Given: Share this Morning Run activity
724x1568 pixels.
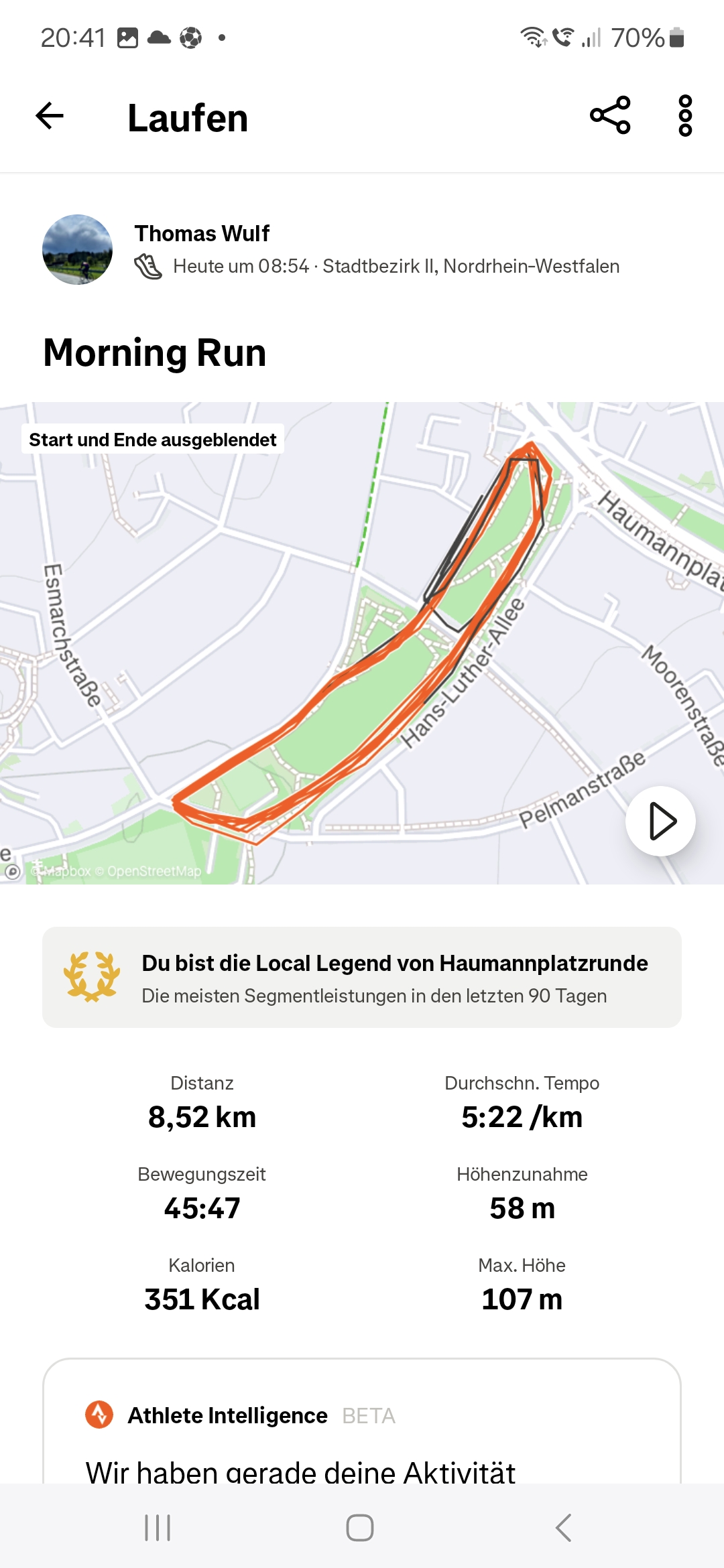Looking at the screenshot, I should tap(610, 116).
